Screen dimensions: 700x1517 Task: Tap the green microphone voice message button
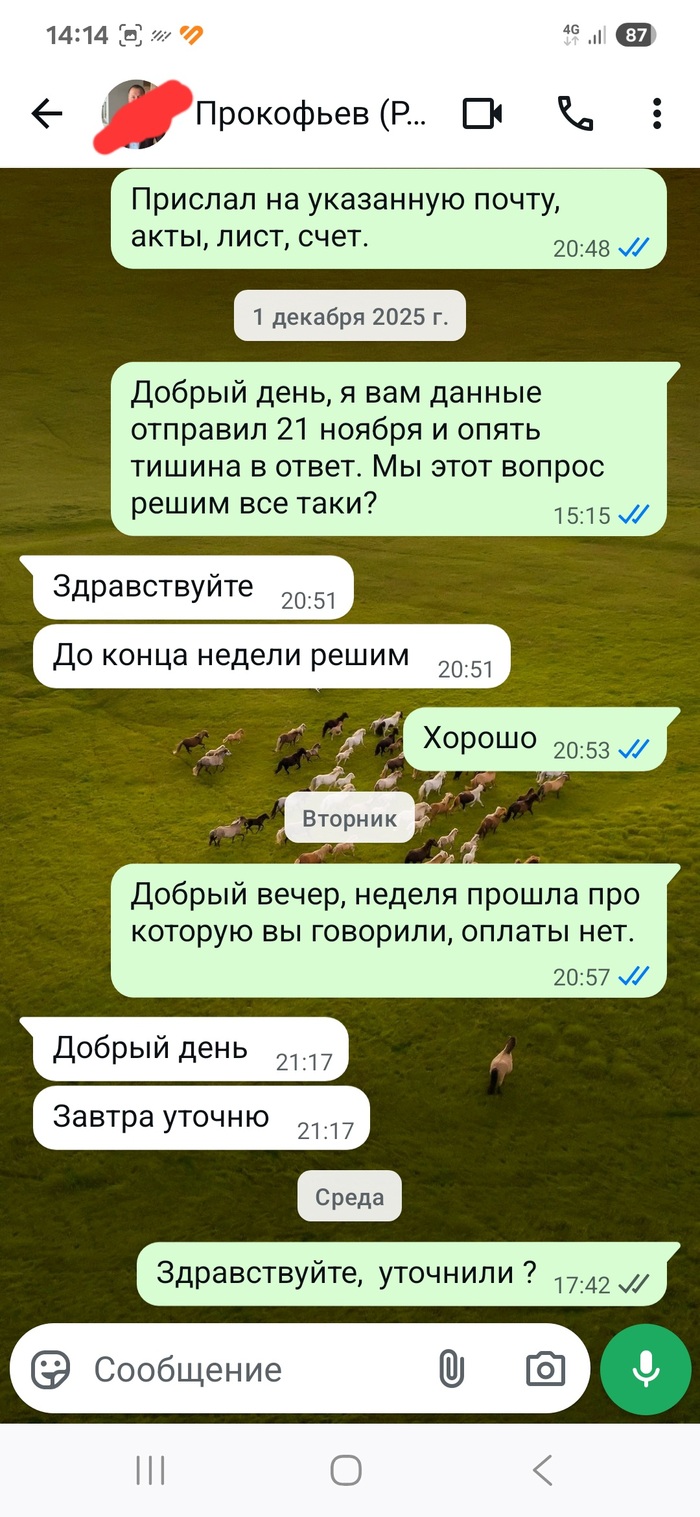645,1369
